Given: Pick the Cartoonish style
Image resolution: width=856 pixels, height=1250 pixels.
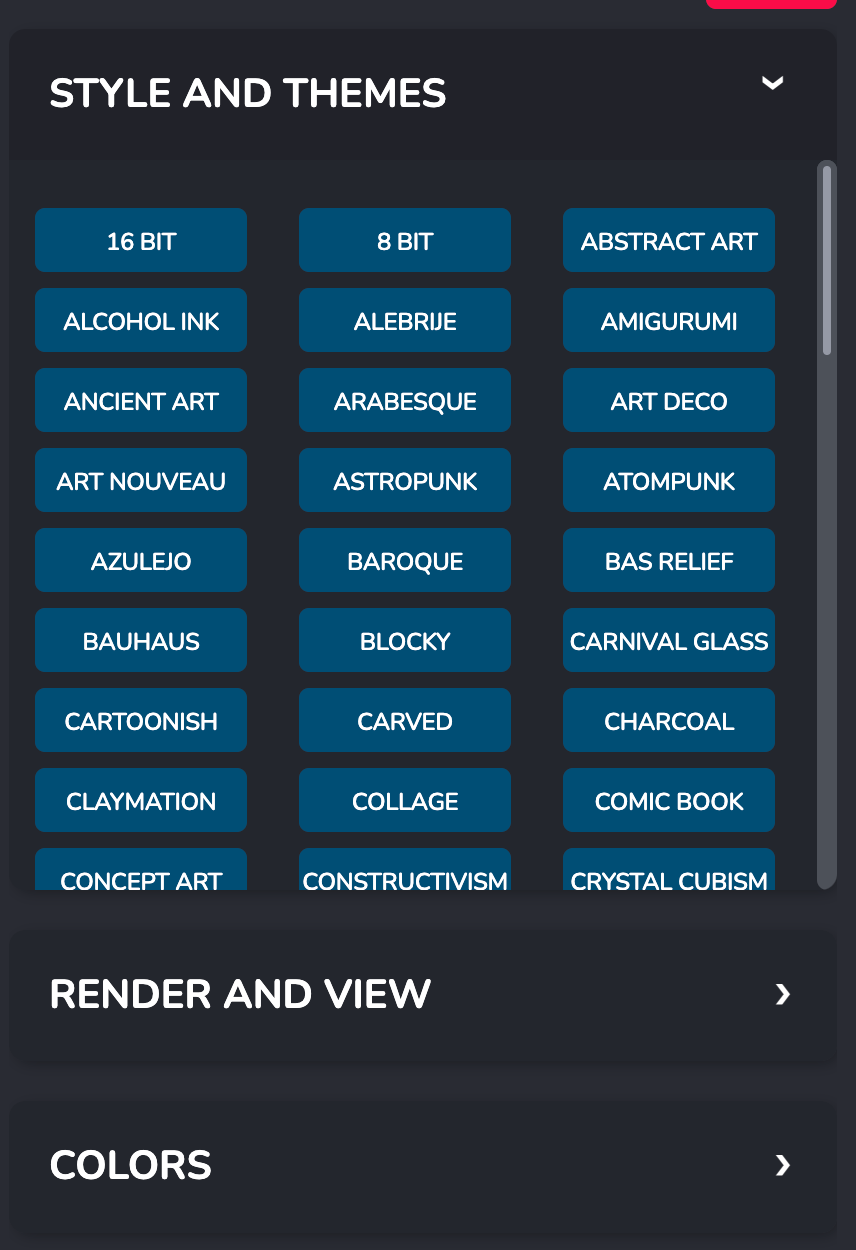Looking at the screenshot, I should coord(141,721).
